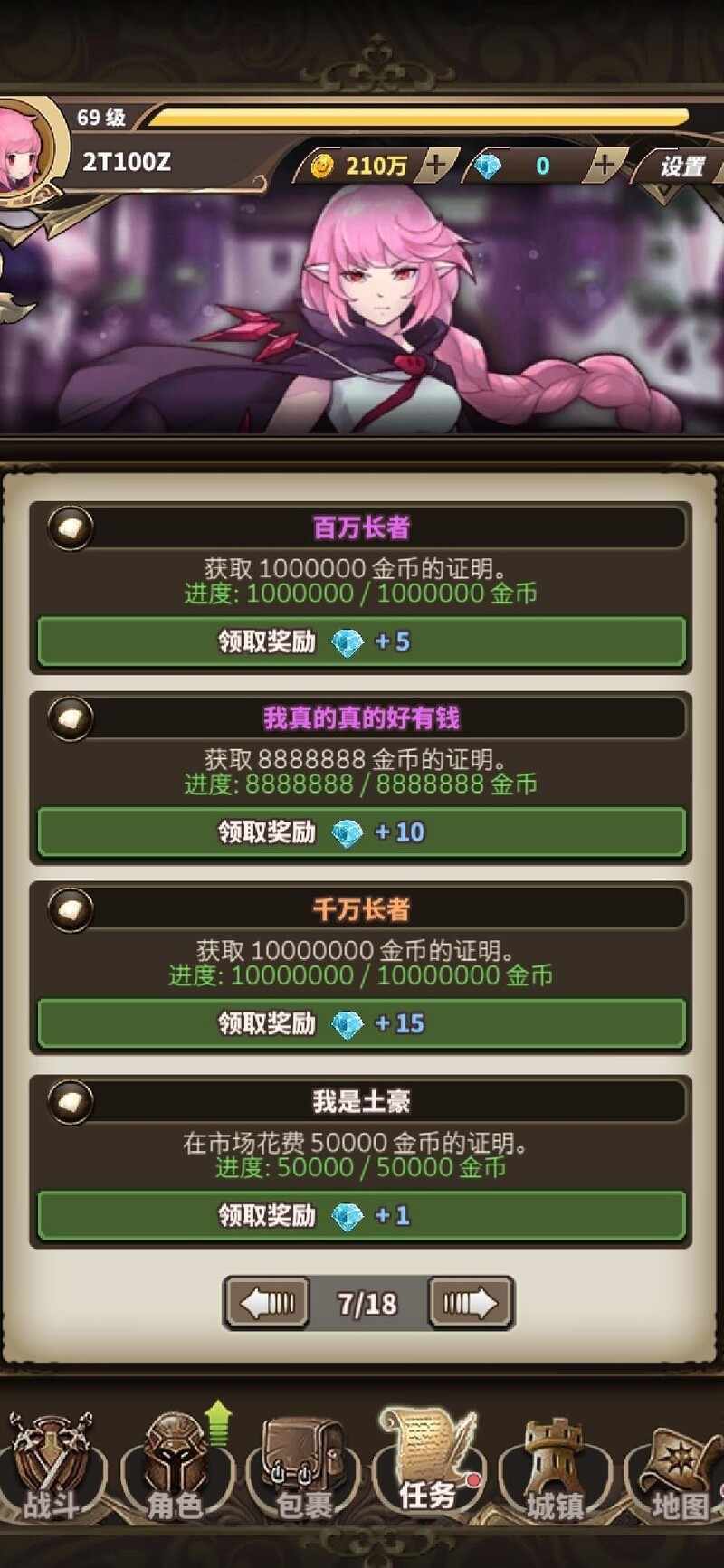Go to the next quest page
The image size is (724, 1568).
(471, 1303)
